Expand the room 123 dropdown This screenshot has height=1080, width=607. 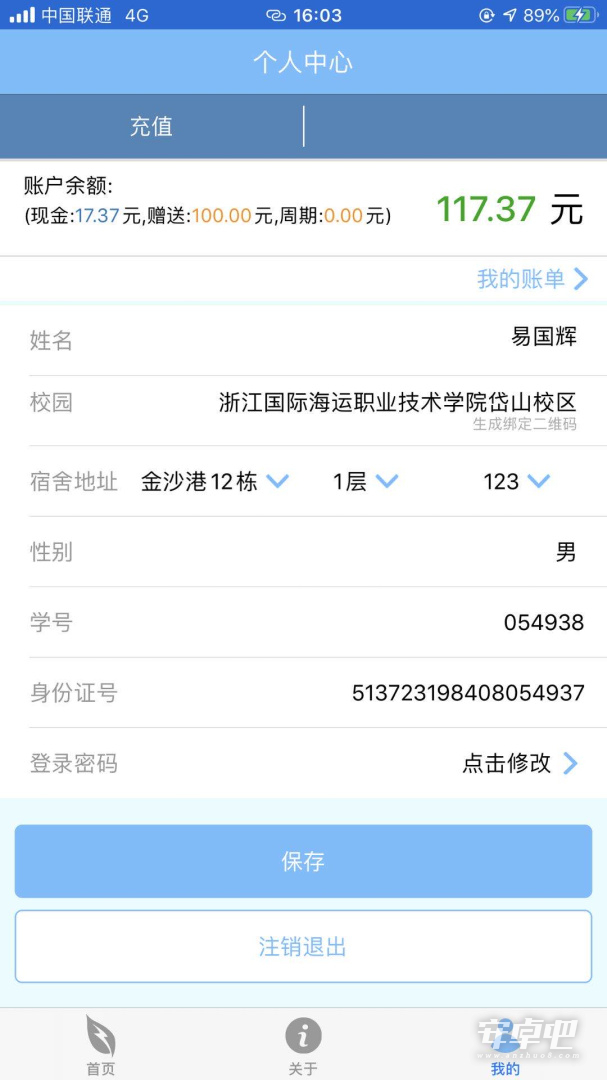[517, 481]
